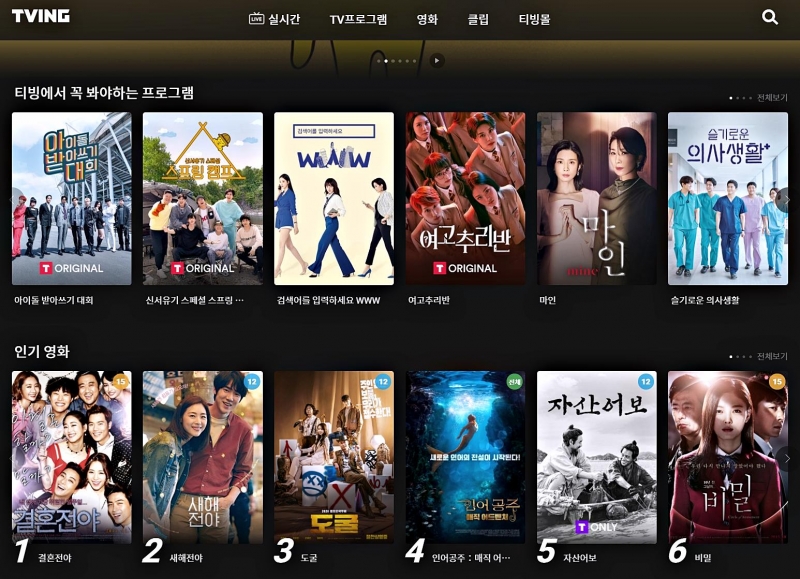
Task: View all popular movies 전체보기
Action: pos(772,356)
